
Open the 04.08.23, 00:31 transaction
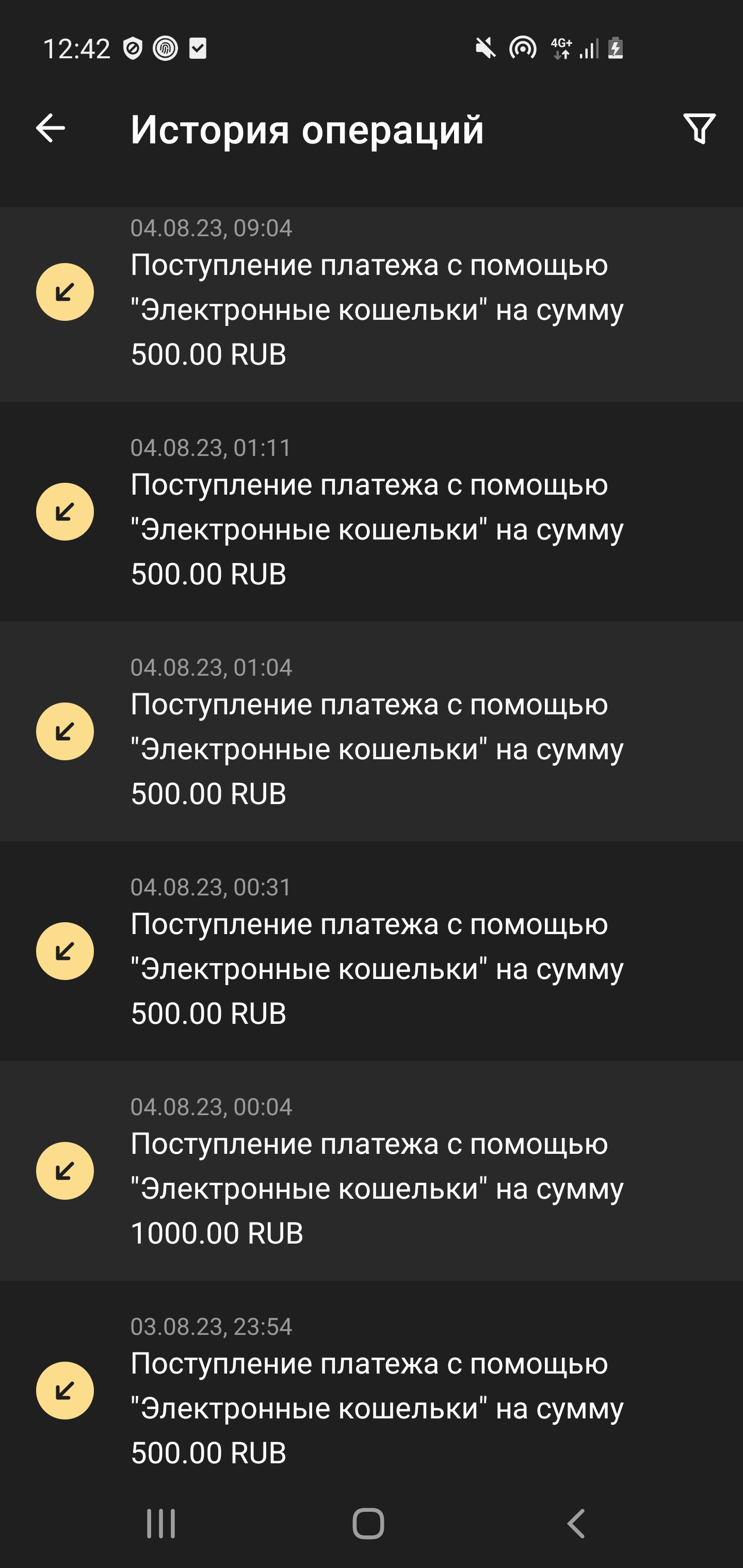point(372,952)
